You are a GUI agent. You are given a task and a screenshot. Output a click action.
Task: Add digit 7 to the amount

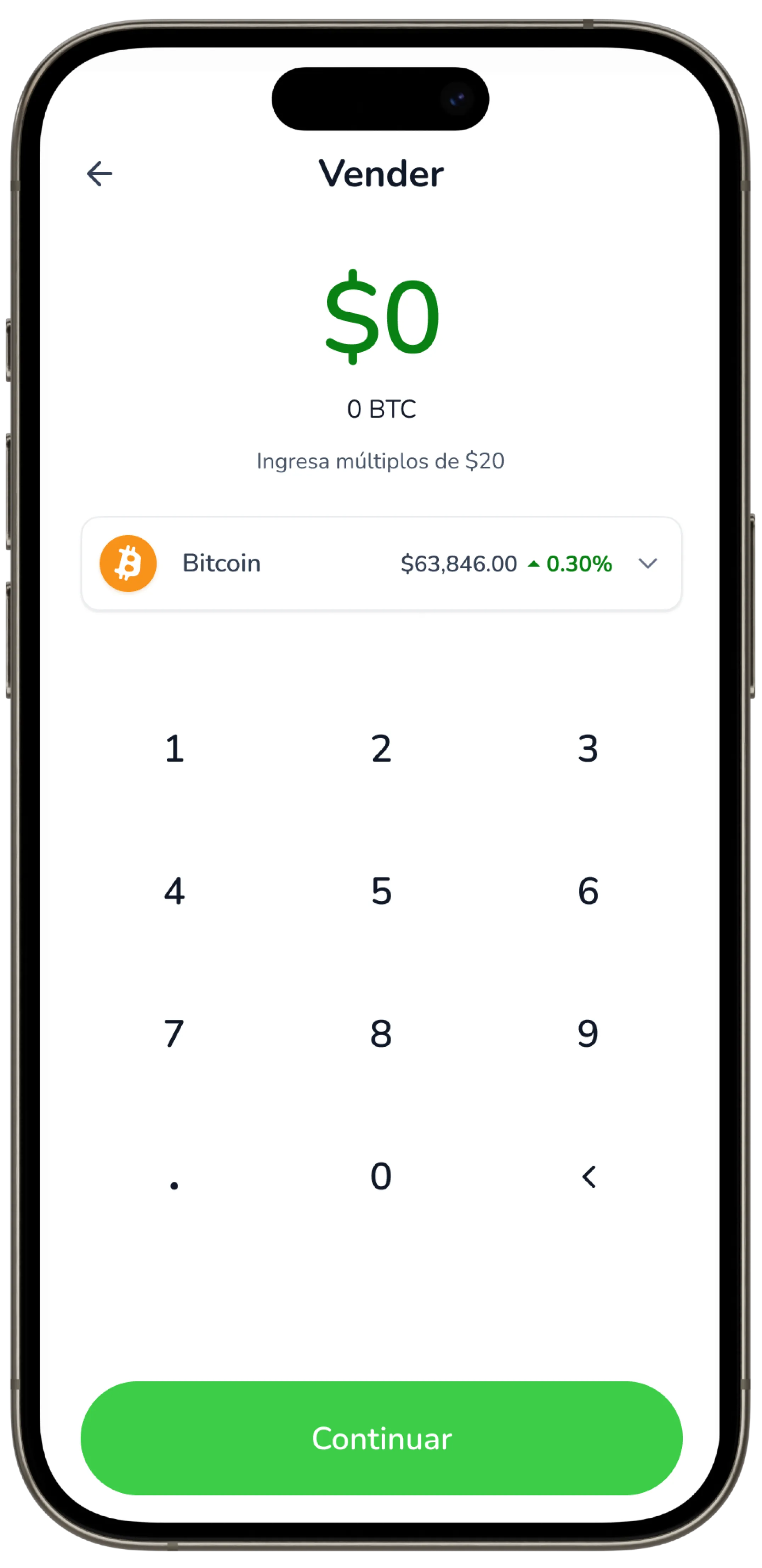coord(174,1034)
